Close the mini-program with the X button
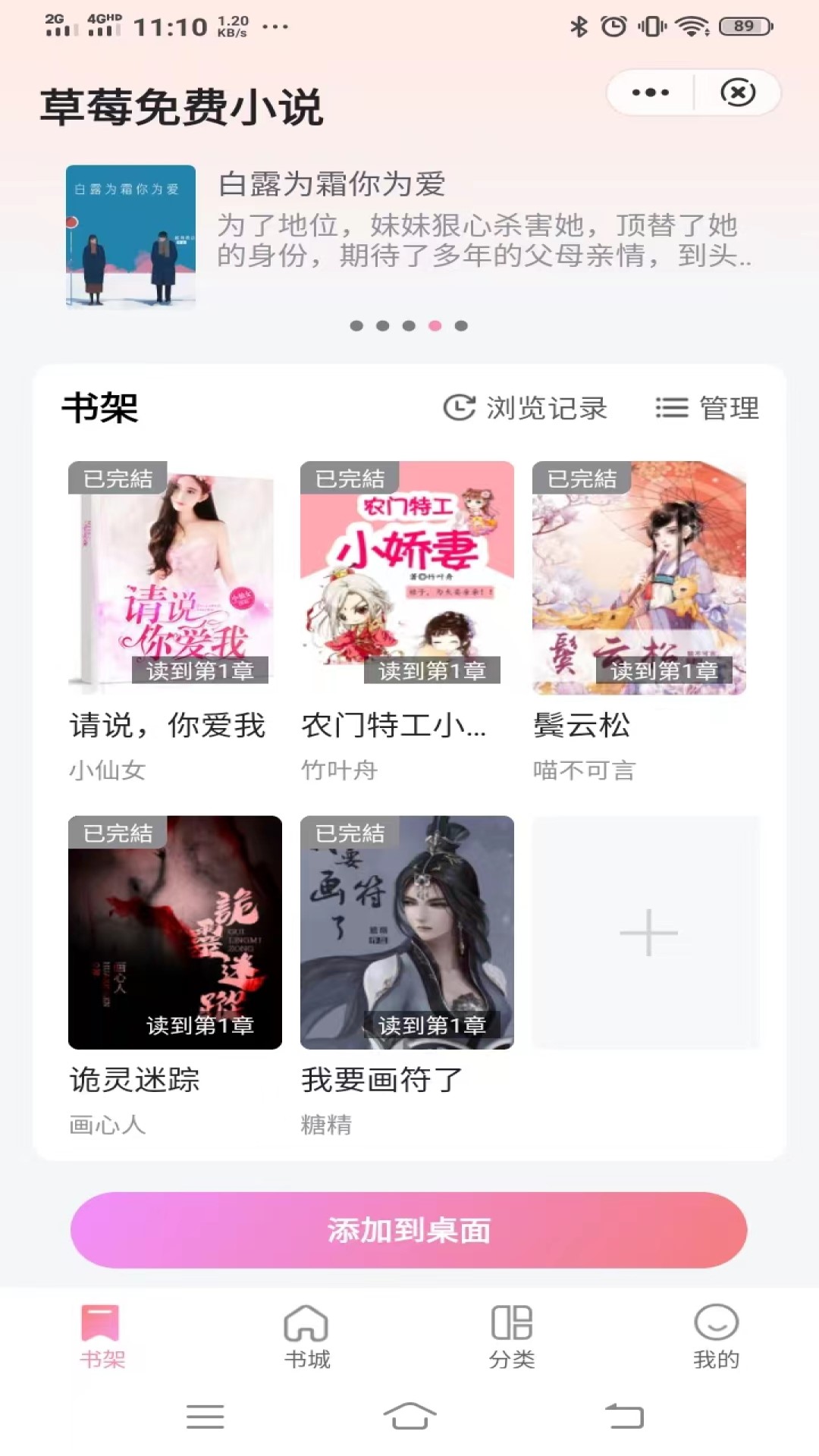The width and height of the screenshot is (819, 1456). click(x=738, y=93)
